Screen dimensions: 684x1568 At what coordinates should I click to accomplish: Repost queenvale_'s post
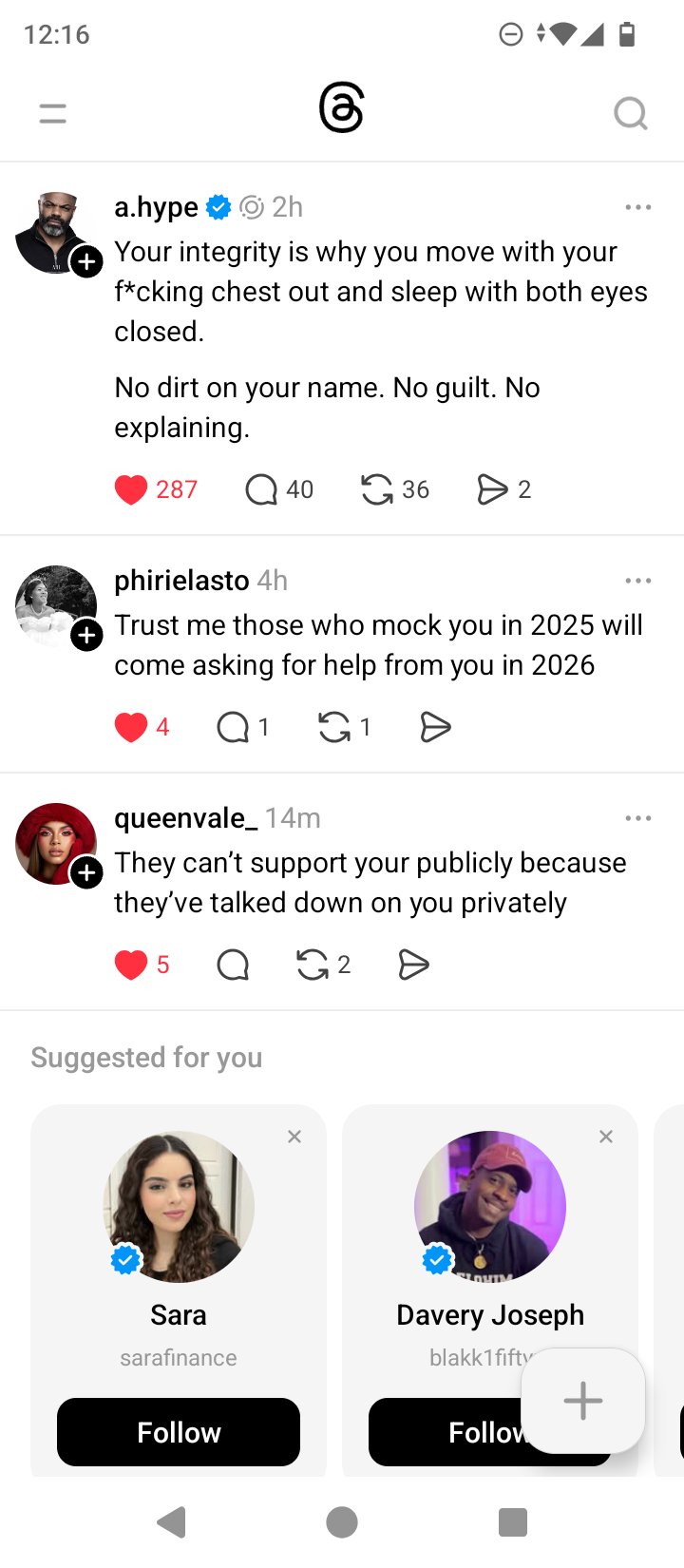(x=313, y=965)
